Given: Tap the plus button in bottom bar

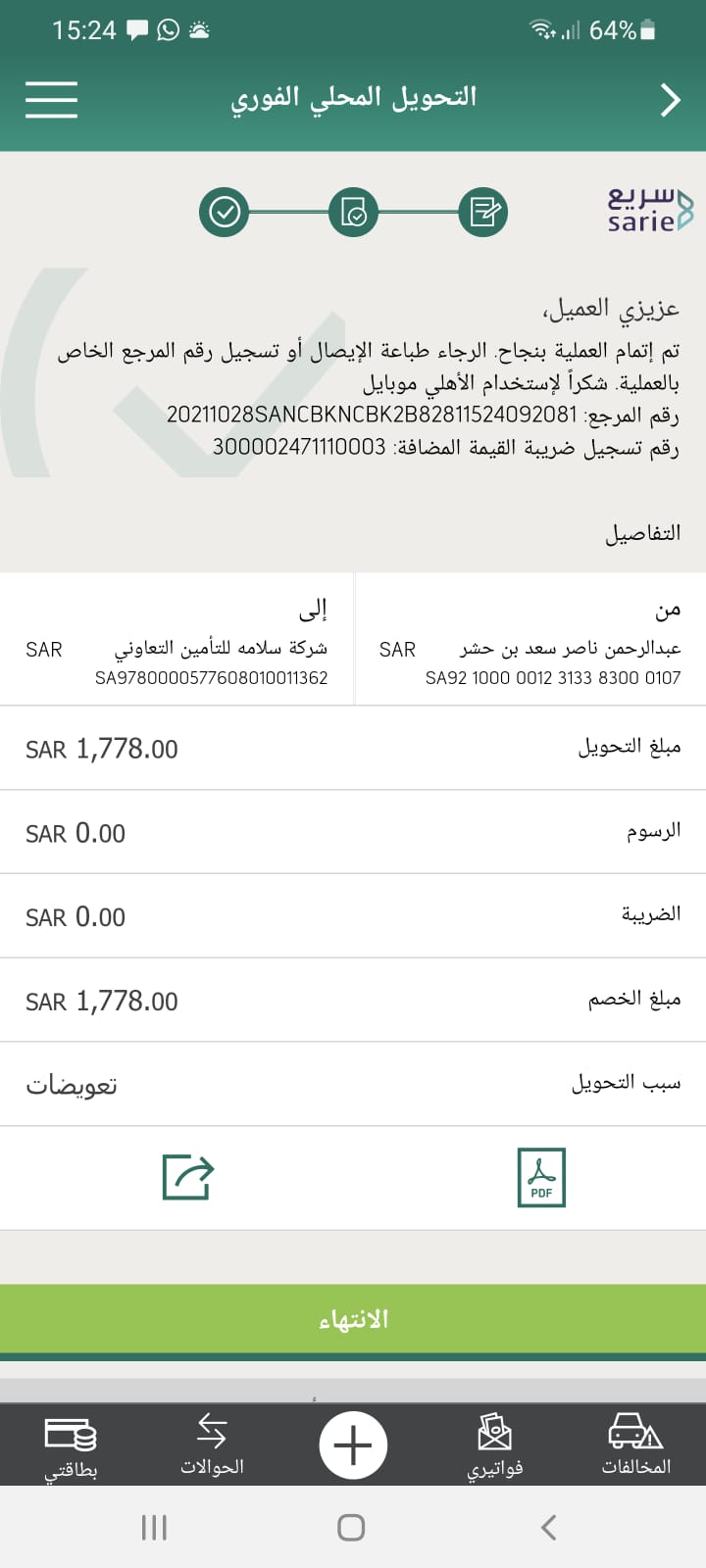Looking at the screenshot, I should [353, 1445].
